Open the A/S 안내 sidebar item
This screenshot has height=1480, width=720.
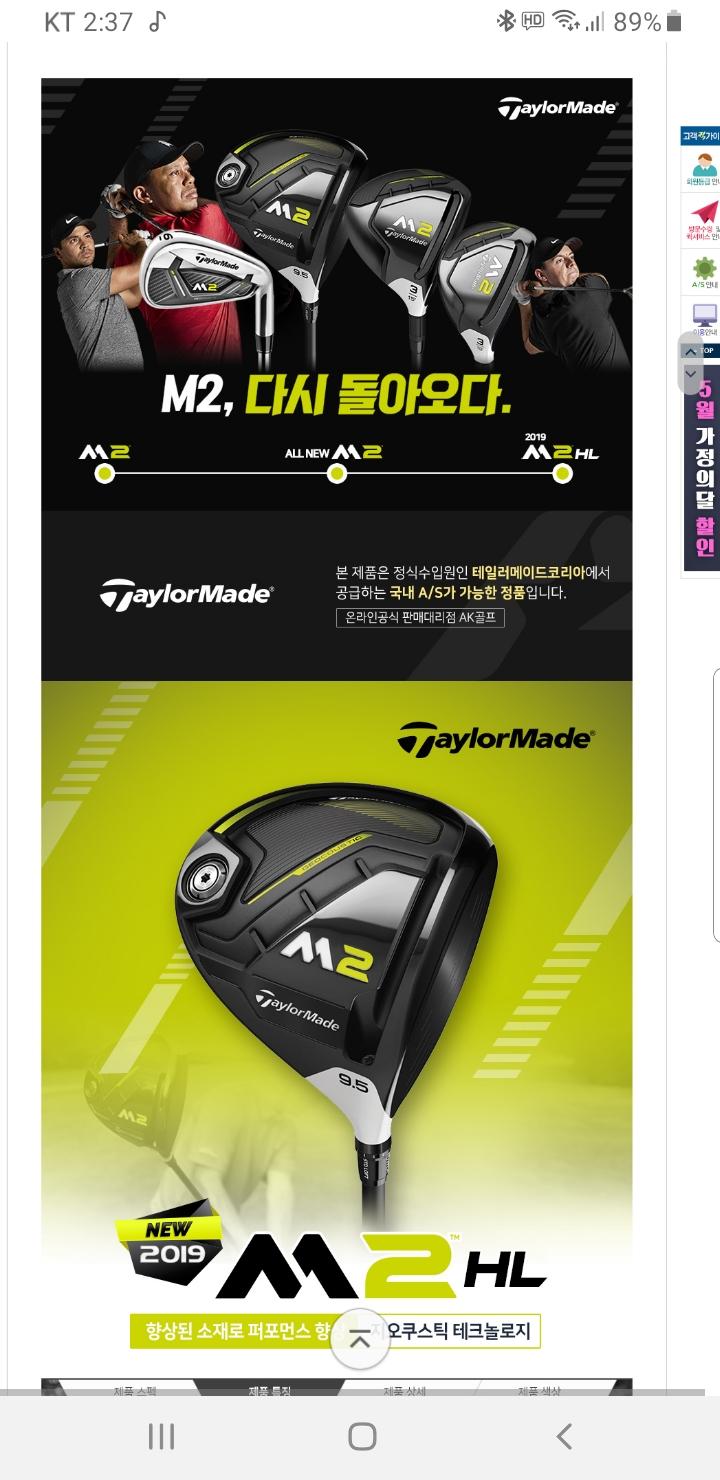point(704,272)
